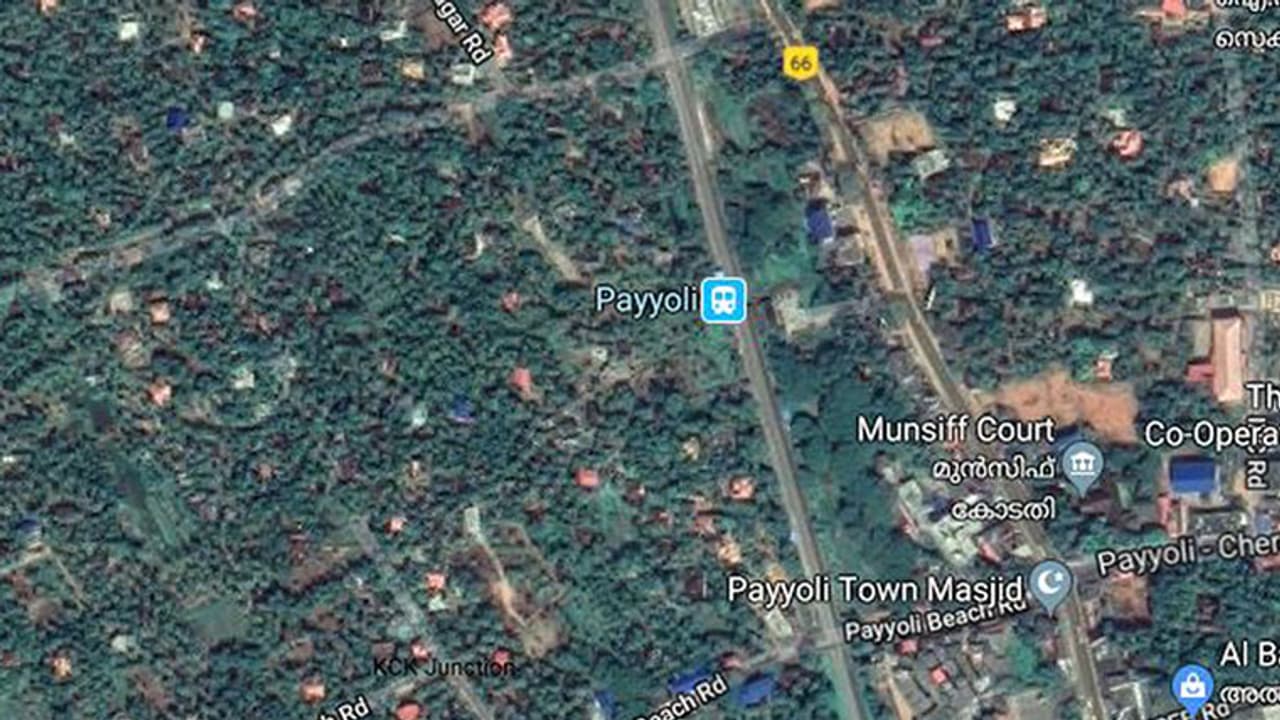Open the Payyoli railway station marker
Image resolution: width=1280 pixels, height=720 pixels.
coord(723,299)
